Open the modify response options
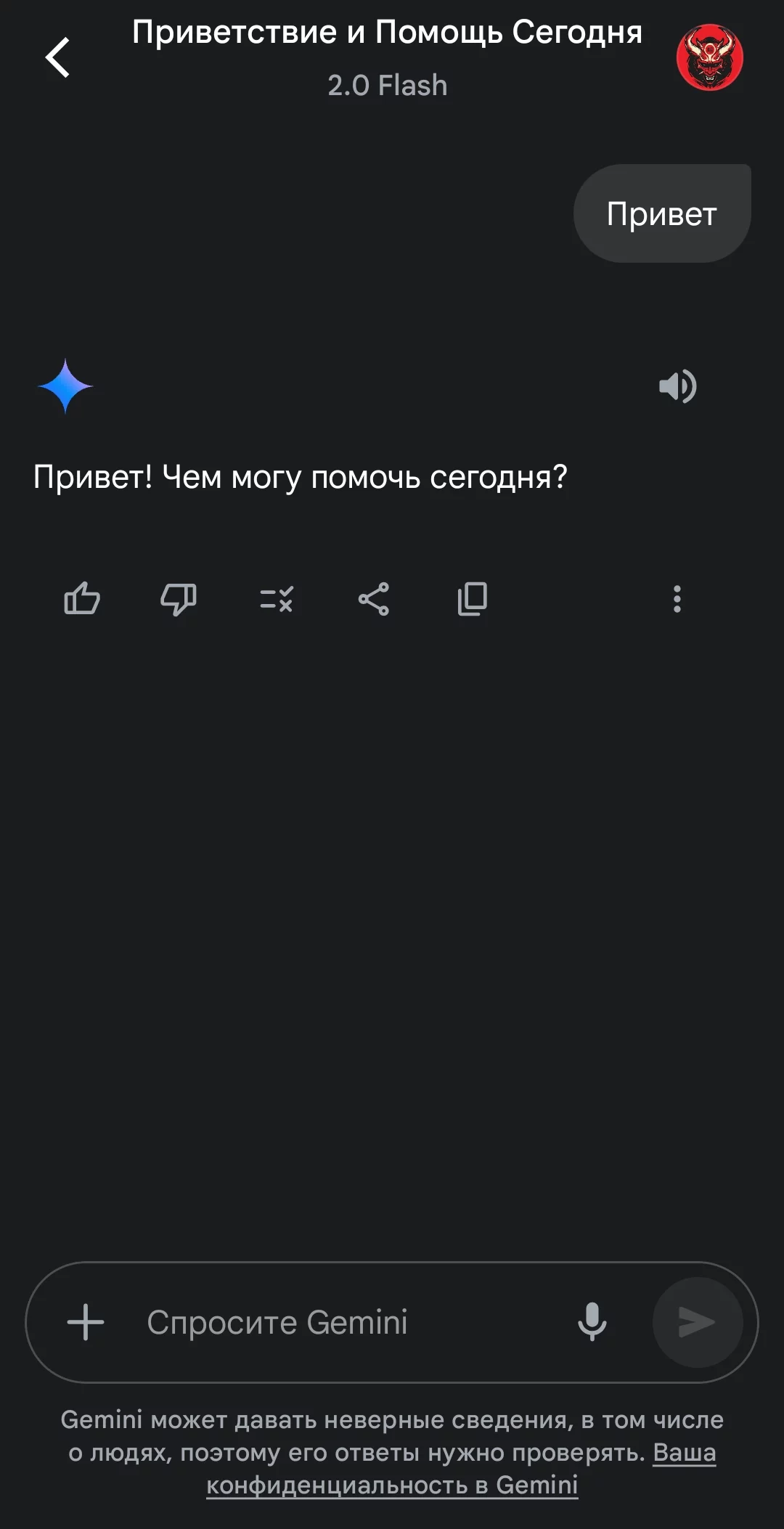Viewport: 784px width, 1529px height. tap(277, 599)
